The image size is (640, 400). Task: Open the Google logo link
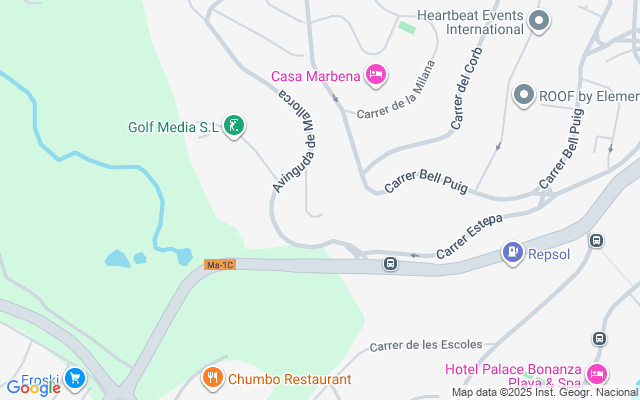[33, 388]
